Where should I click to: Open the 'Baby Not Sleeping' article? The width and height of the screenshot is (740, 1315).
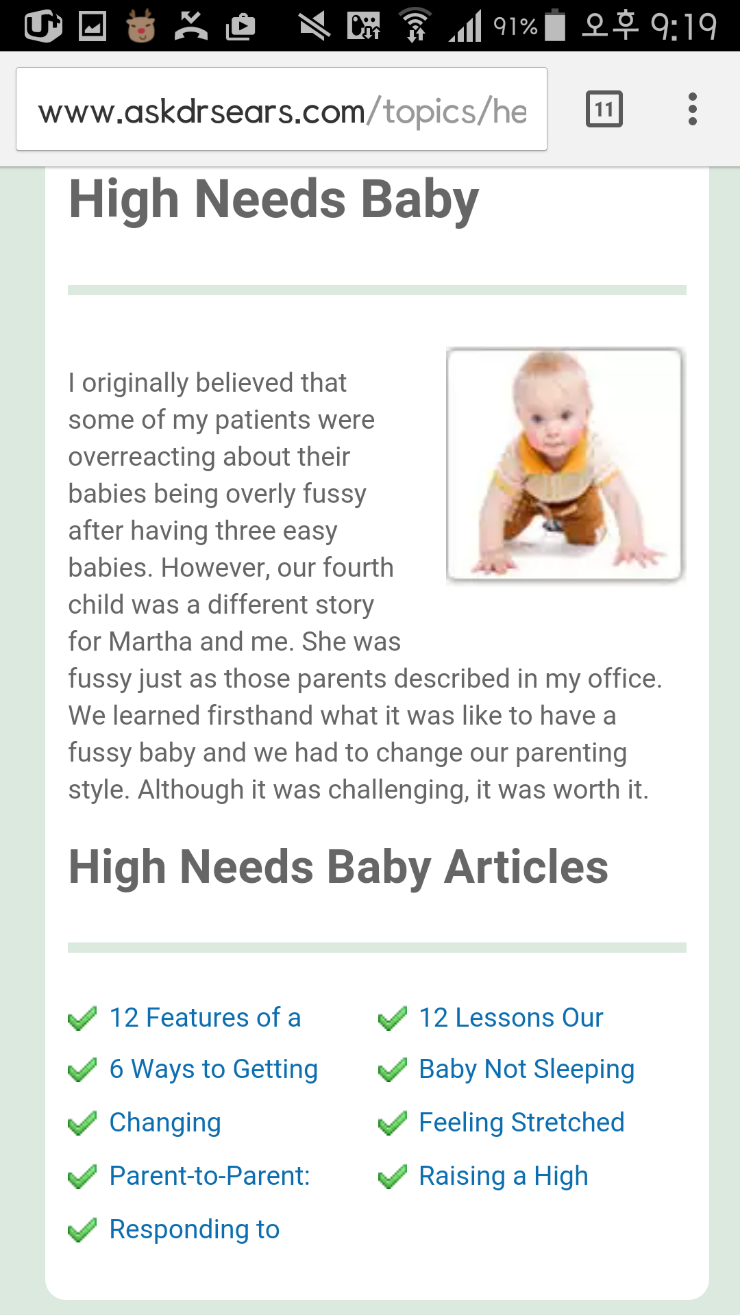coord(526,1069)
